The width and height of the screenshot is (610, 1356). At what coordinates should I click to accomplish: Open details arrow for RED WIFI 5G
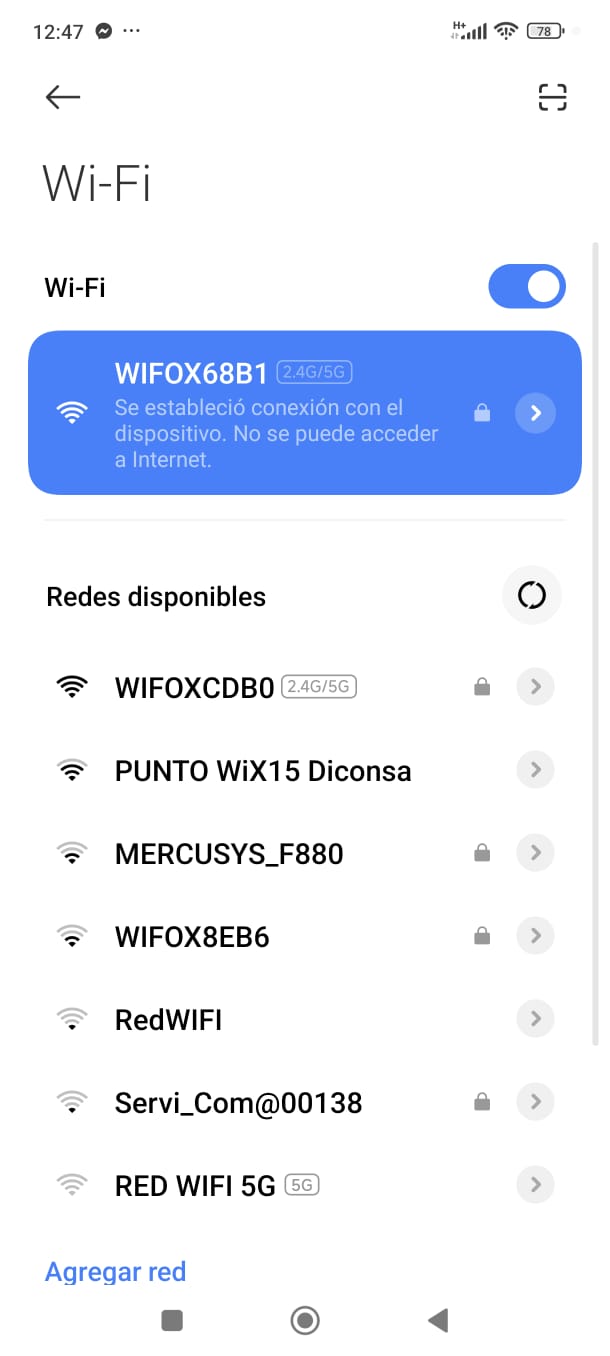(536, 1185)
